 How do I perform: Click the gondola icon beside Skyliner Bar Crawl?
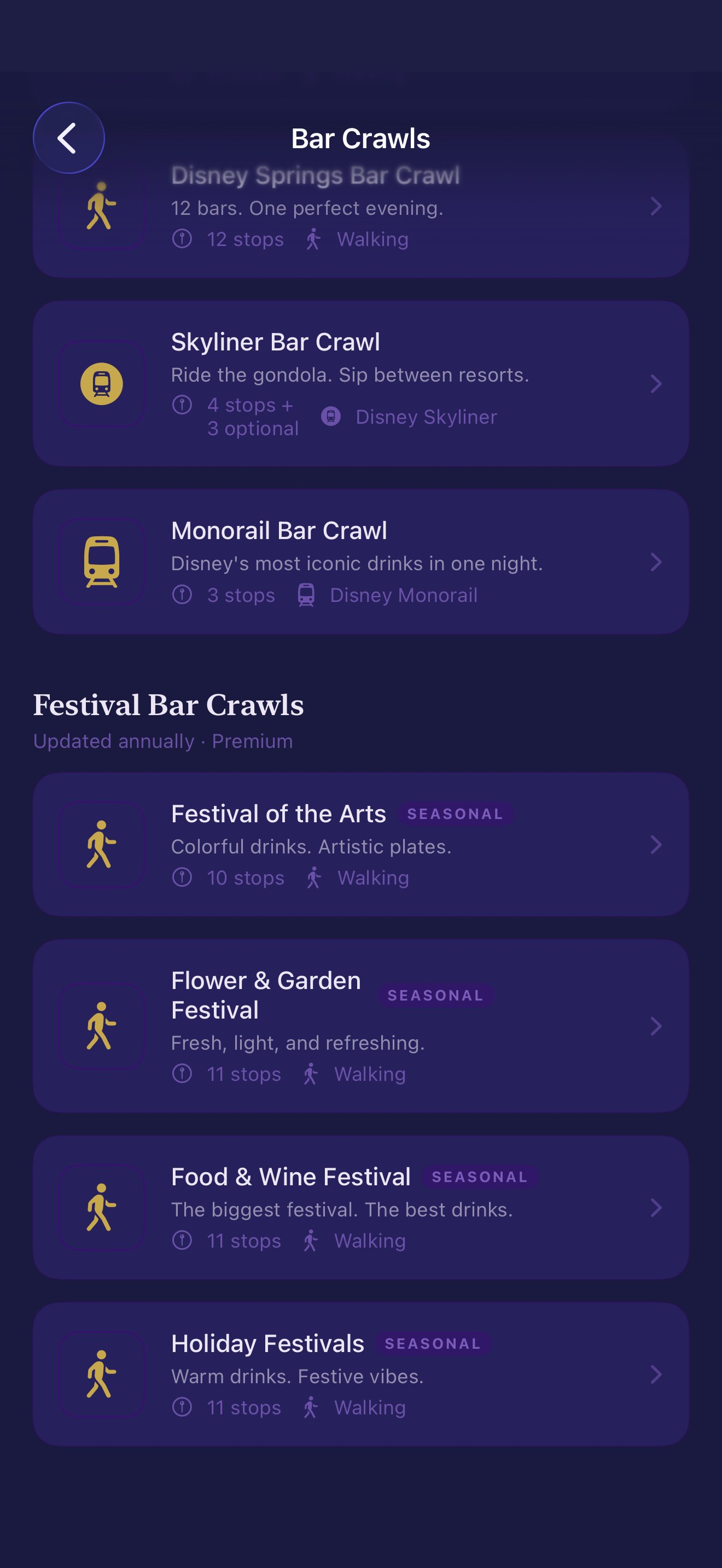coord(101,383)
